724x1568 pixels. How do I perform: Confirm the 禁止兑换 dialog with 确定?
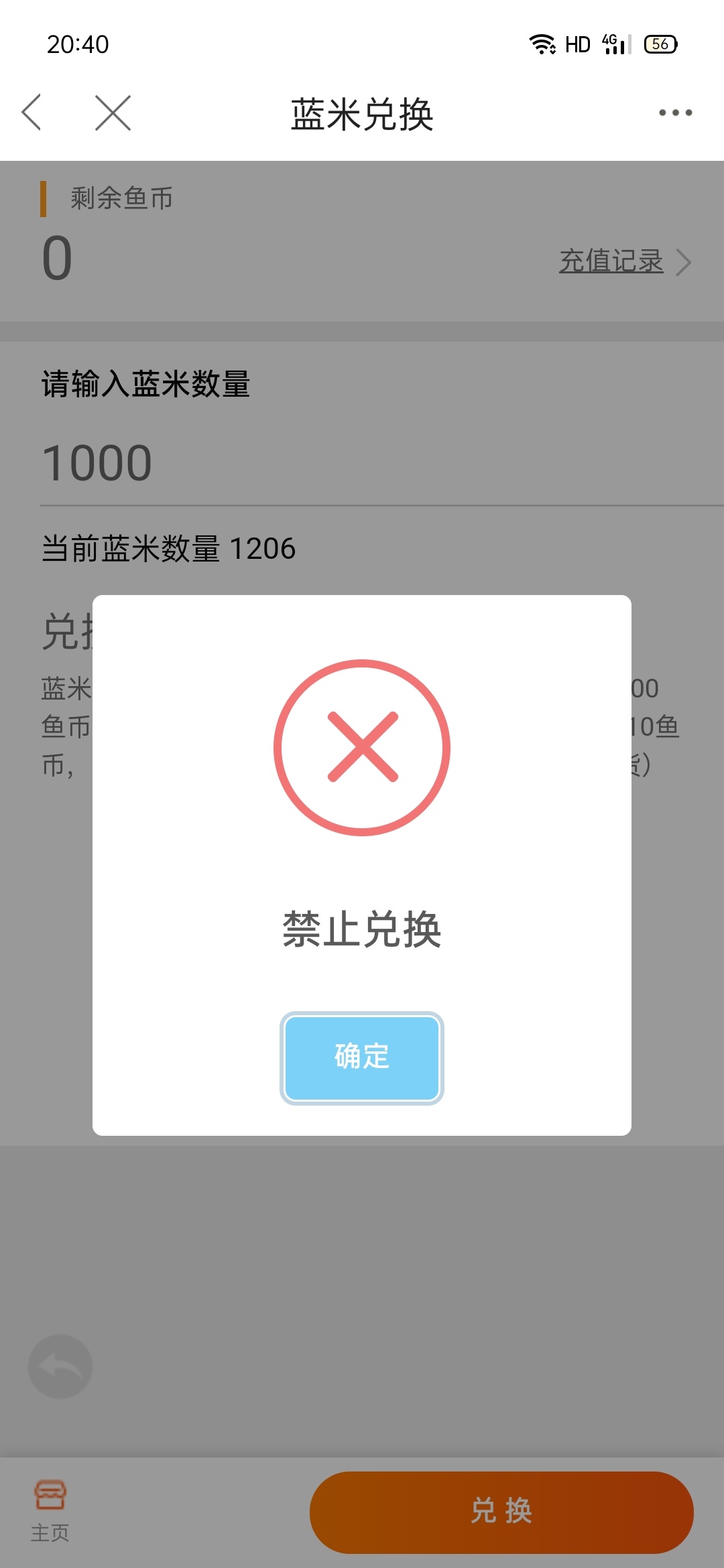361,1057
